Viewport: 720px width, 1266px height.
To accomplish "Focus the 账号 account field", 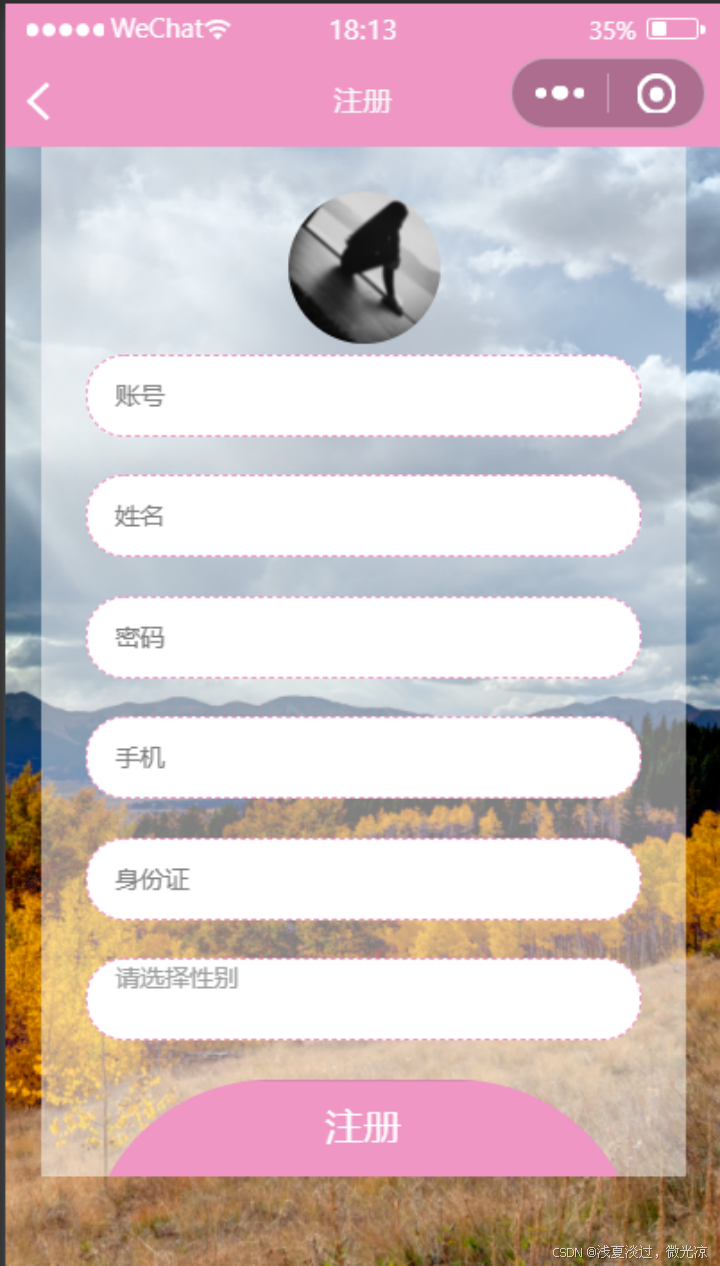I will [364, 396].
